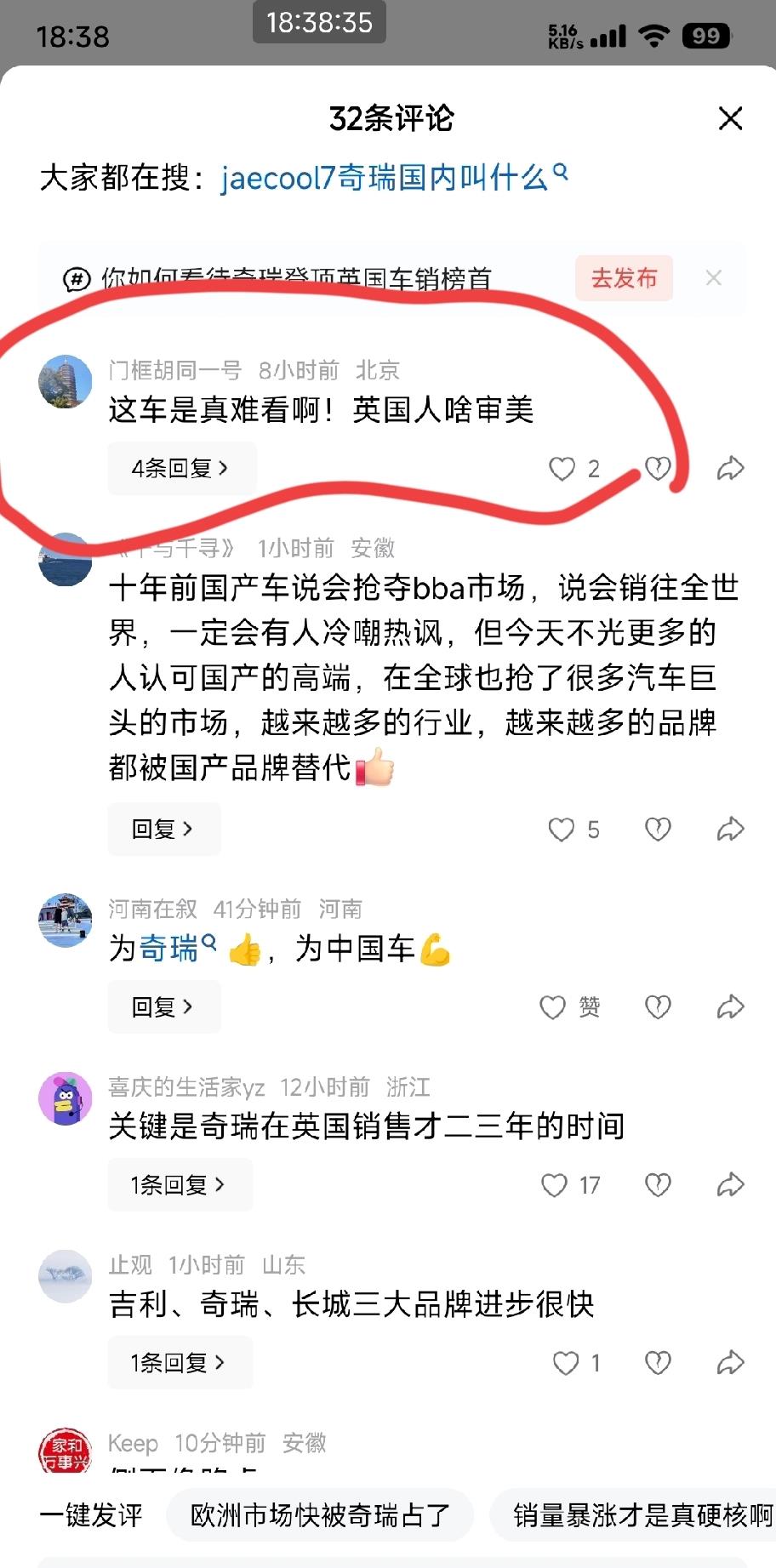The height and width of the screenshot is (1568, 776).
Task: Dislike 门框胡同一号's comment
Action: click(x=658, y=468)
